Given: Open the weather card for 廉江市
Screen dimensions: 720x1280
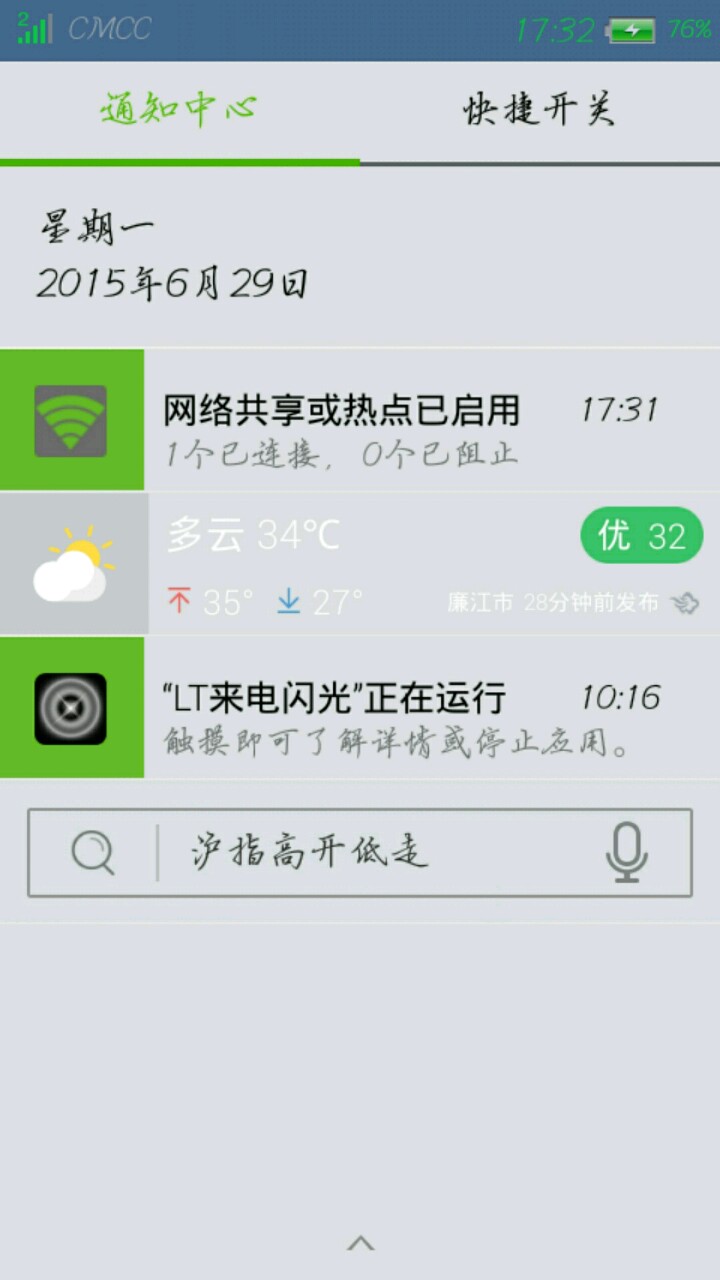Looking at the screenshot, I should (x=360, y=564).
